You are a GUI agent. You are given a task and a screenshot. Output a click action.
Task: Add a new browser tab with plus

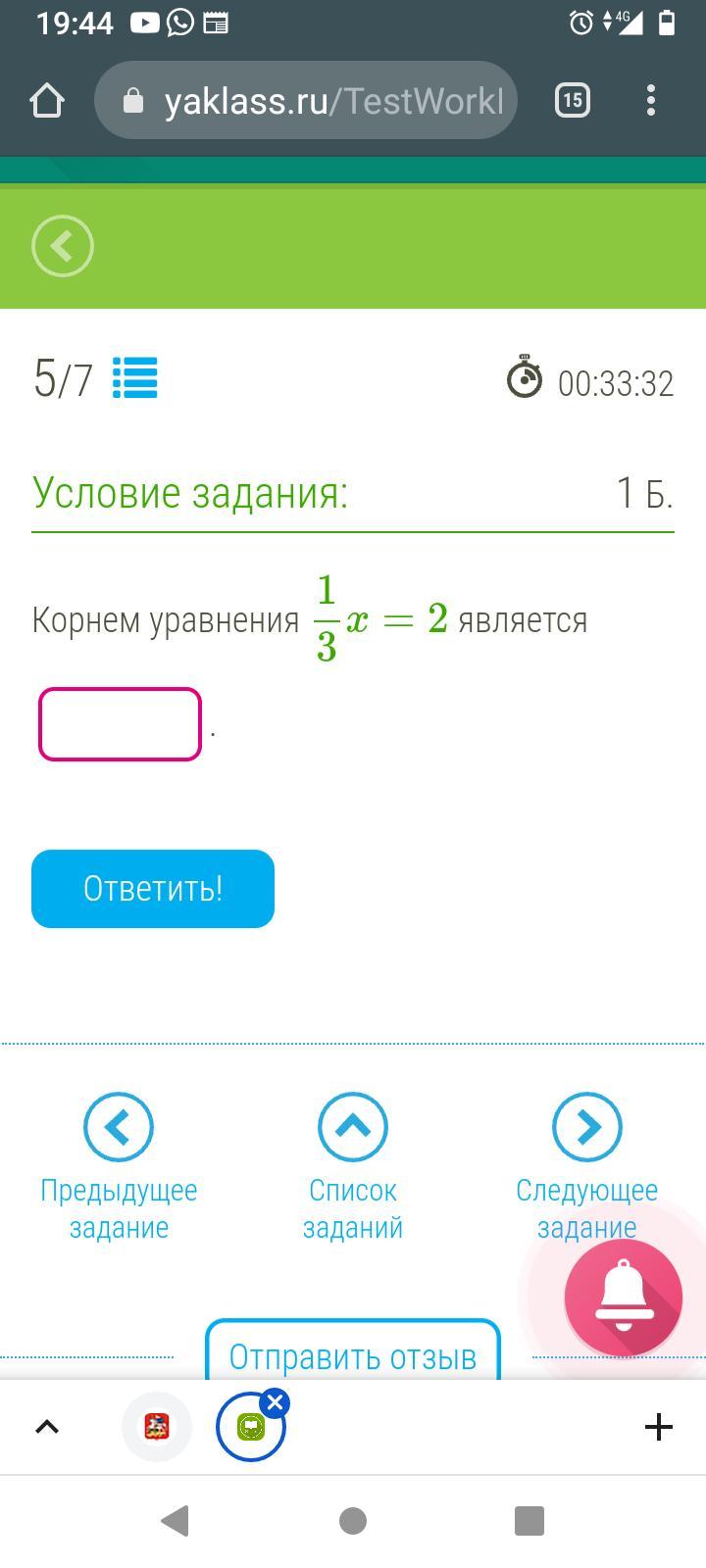point(659,1427)
